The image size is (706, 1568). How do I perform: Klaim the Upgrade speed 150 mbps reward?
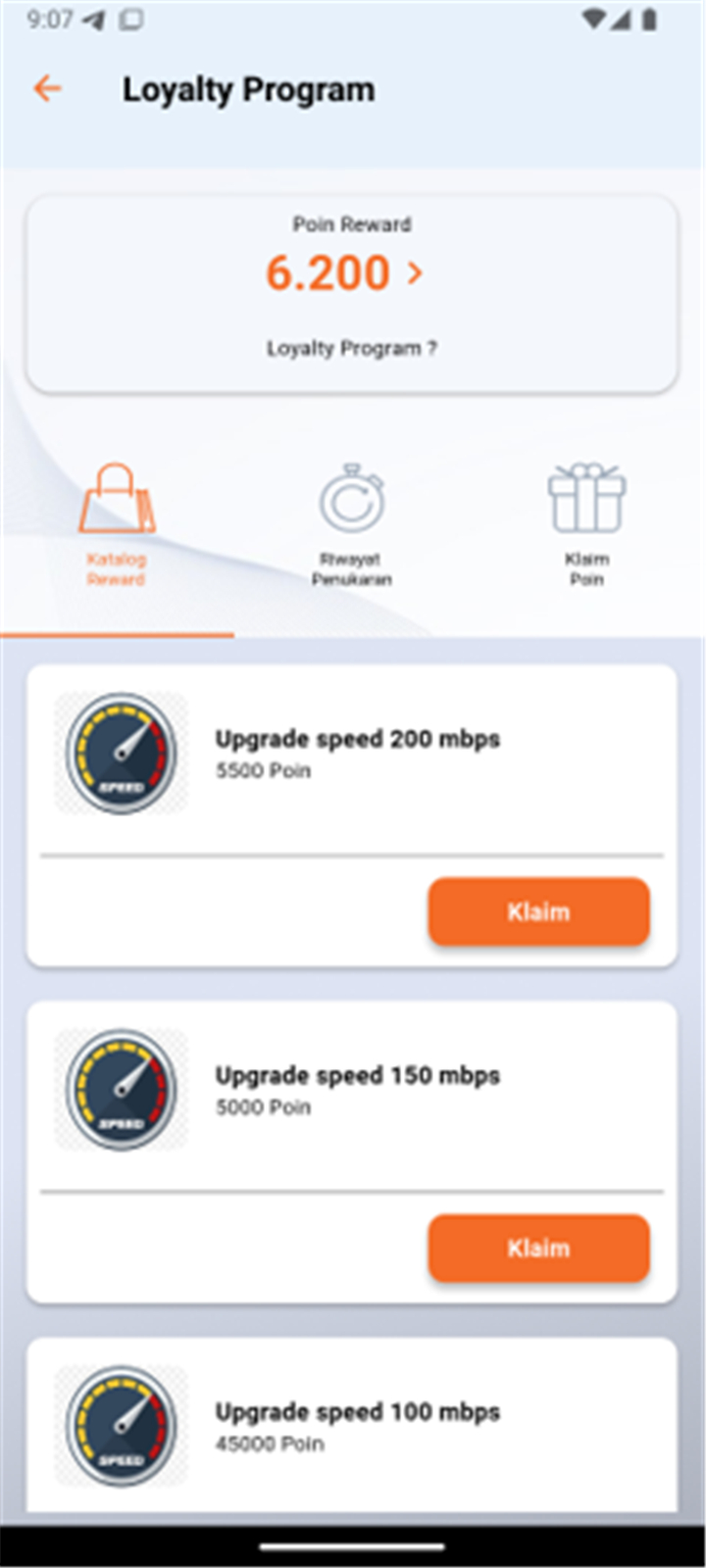click(538, 1248)
